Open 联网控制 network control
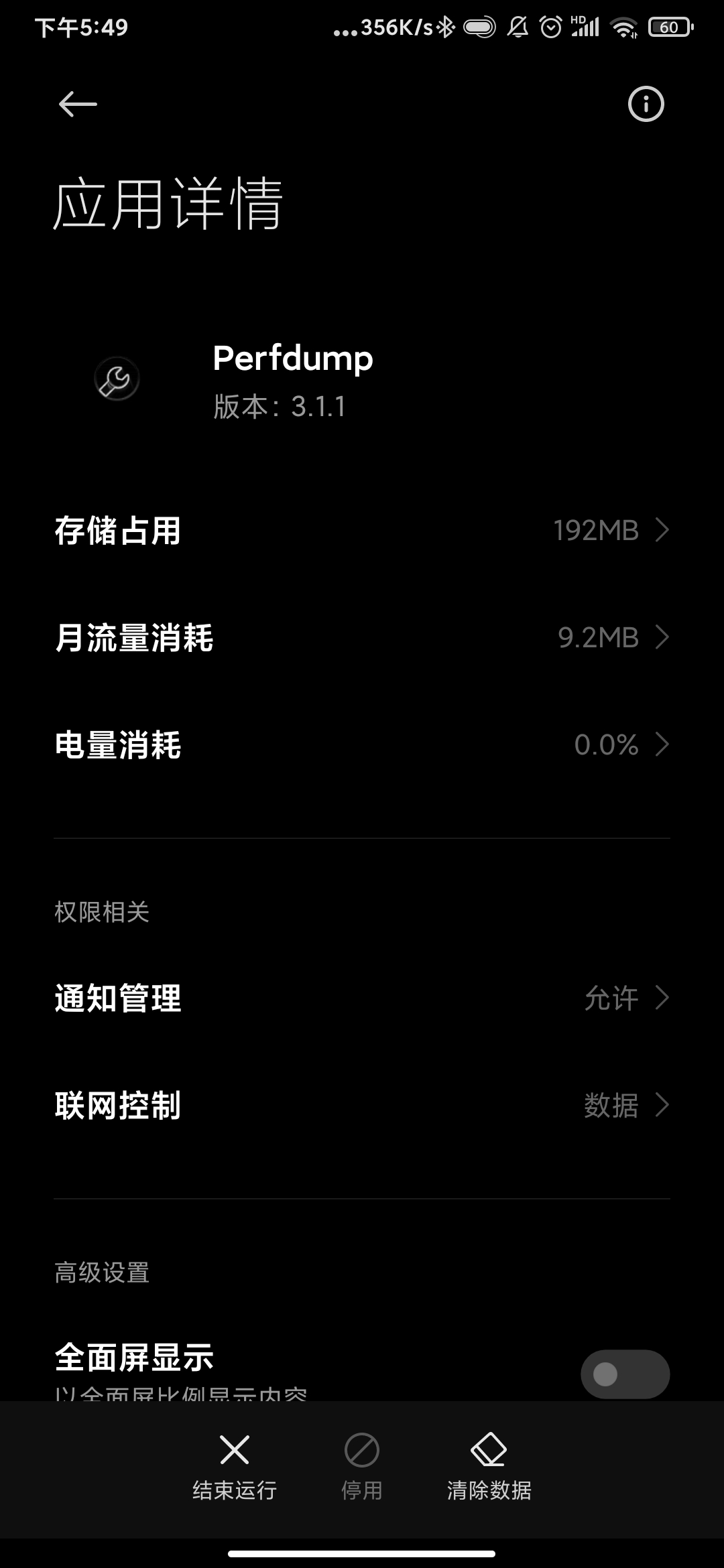The width and height of the screenshot is (724, 1568). point(362,1105)
